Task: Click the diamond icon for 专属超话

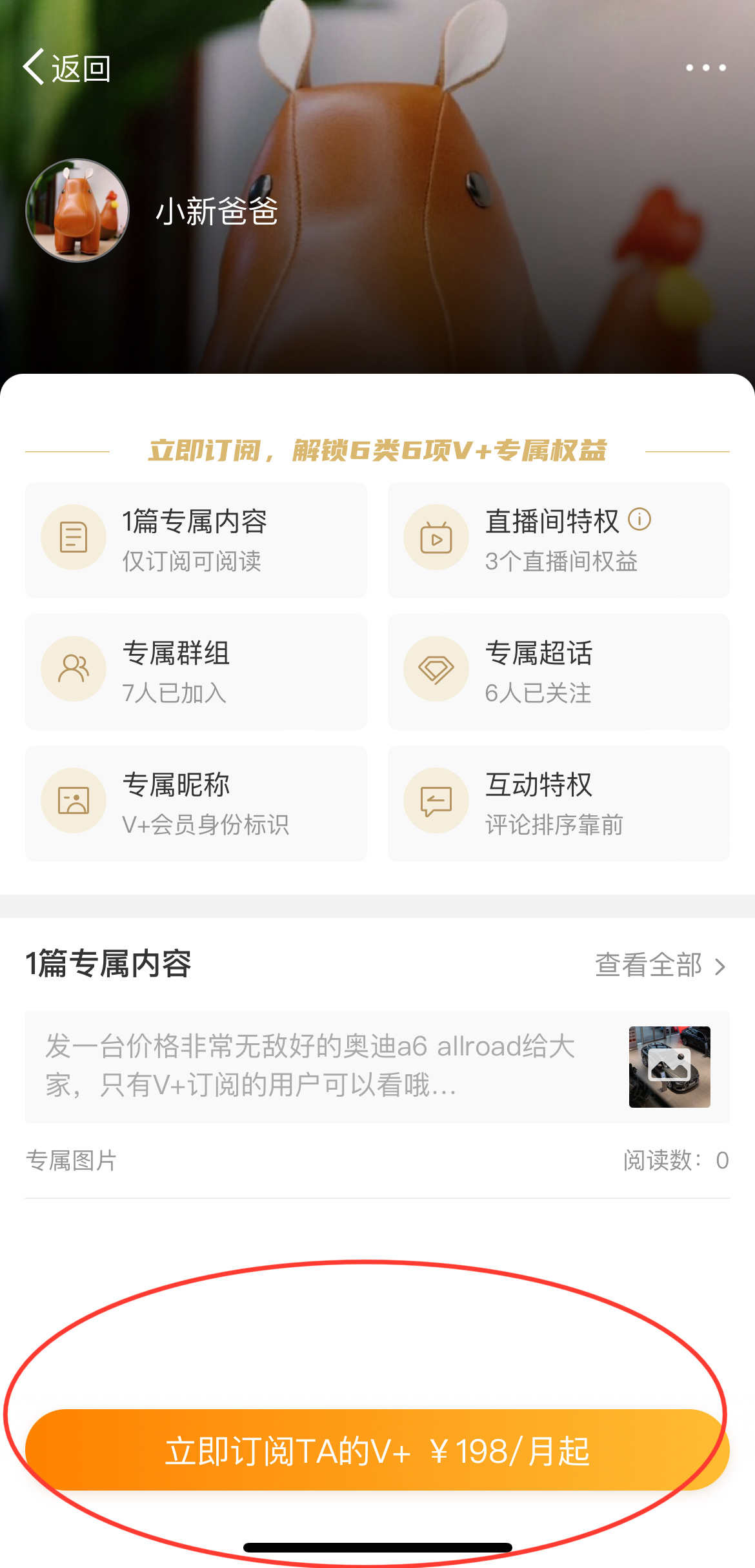Action: [x=436, y=669]
